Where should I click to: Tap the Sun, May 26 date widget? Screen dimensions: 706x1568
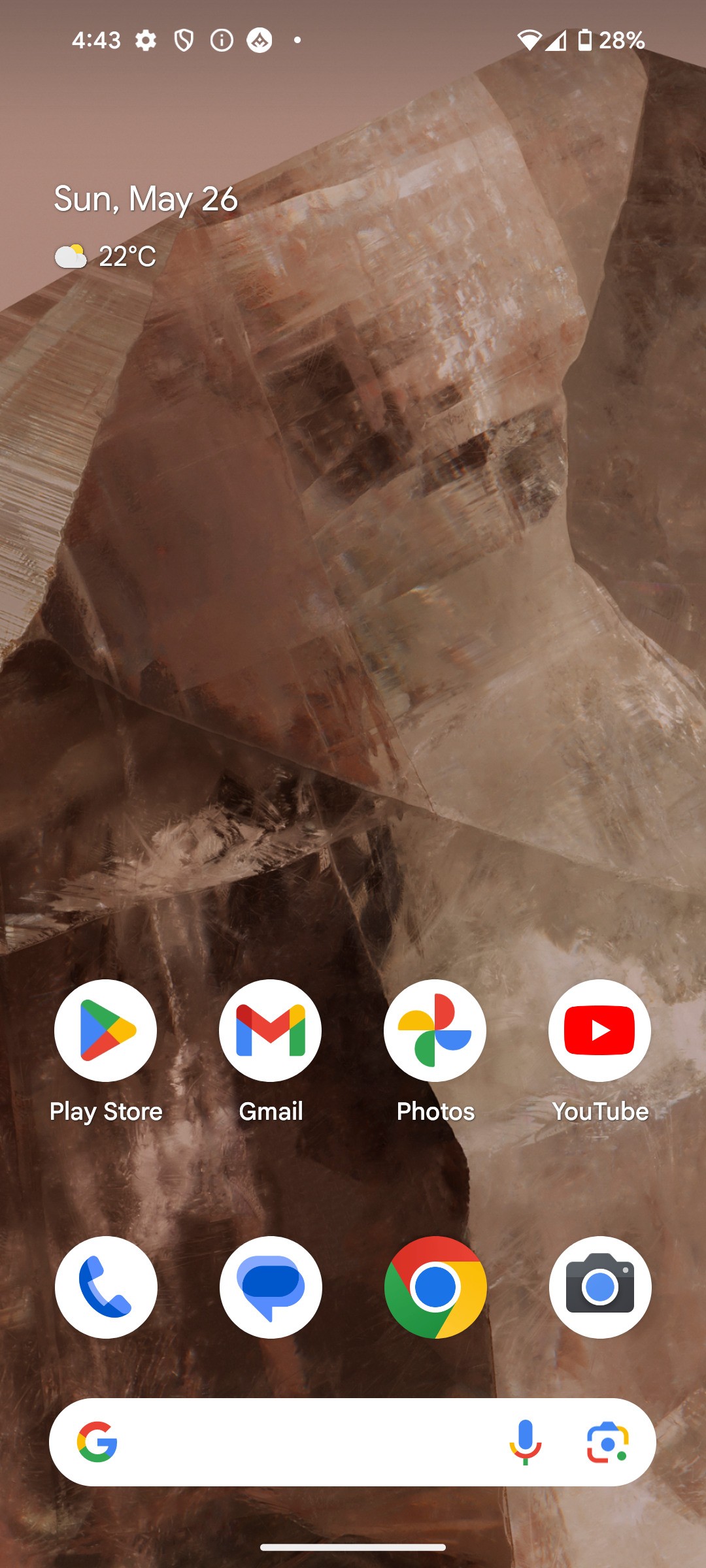click(146, 199)
